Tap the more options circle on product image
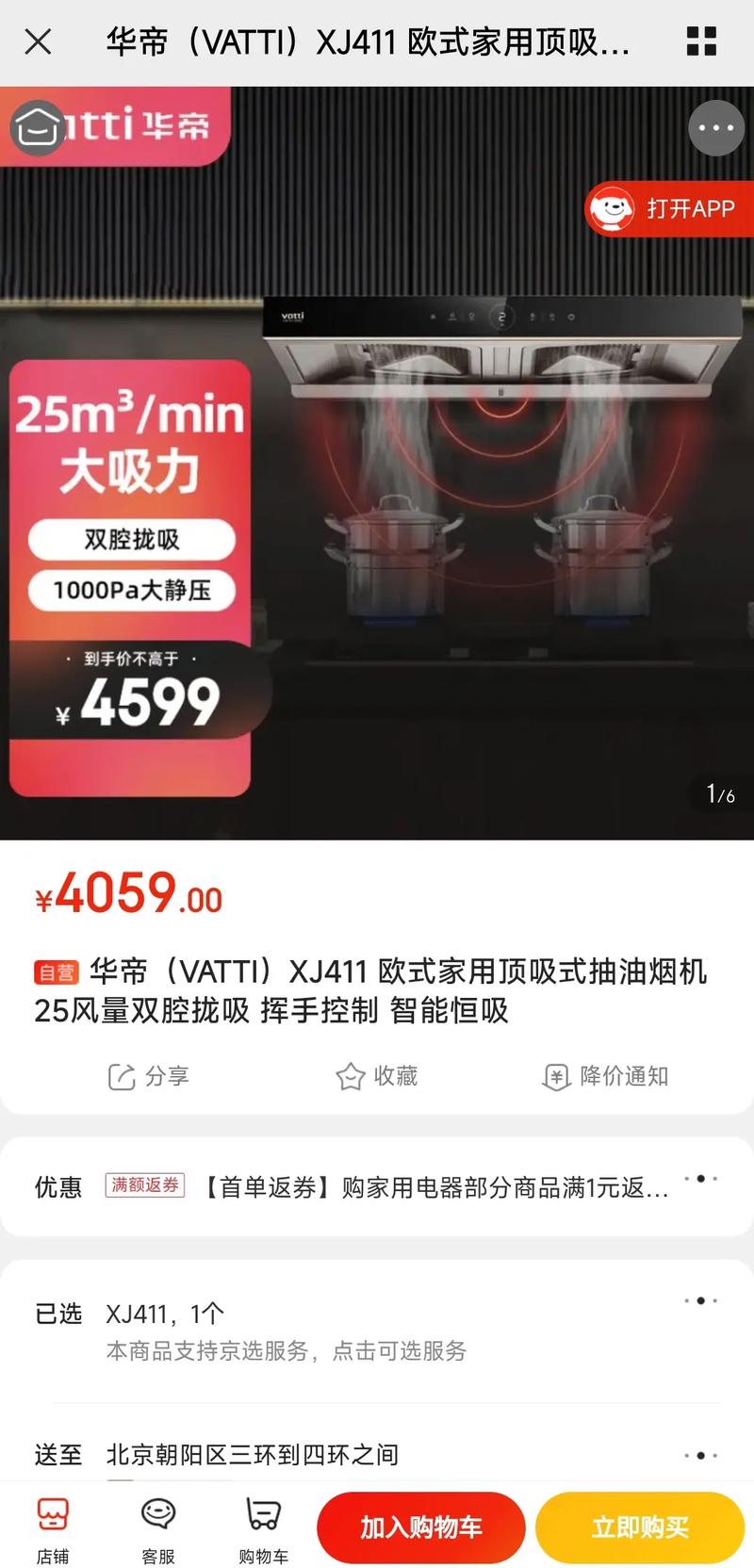The image size is (754, 1568). coord(716,128)
